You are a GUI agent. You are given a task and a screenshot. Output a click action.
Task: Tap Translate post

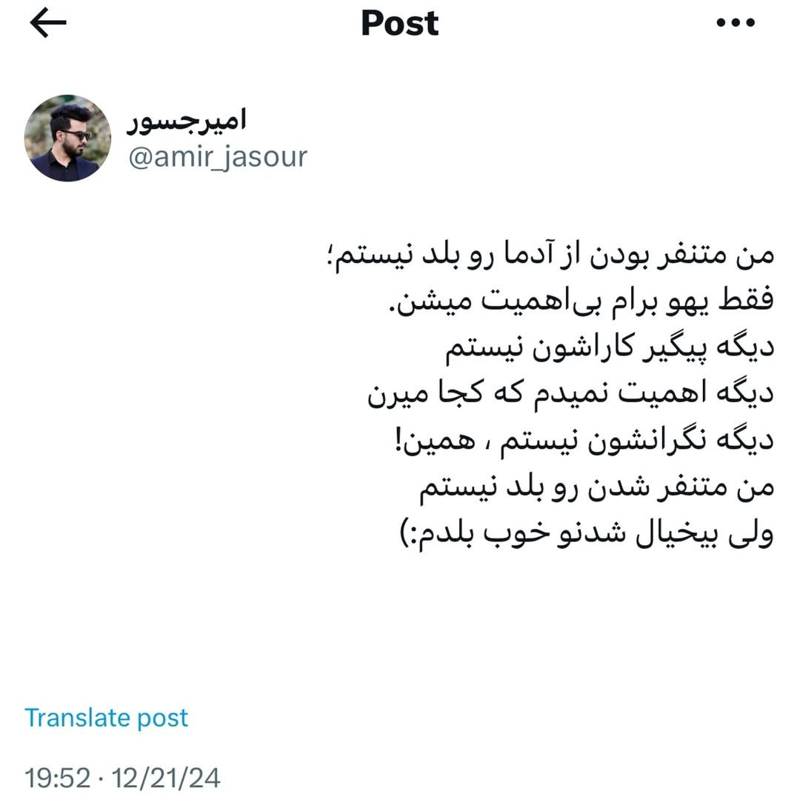pyautogui.click(x=106, y=717)
